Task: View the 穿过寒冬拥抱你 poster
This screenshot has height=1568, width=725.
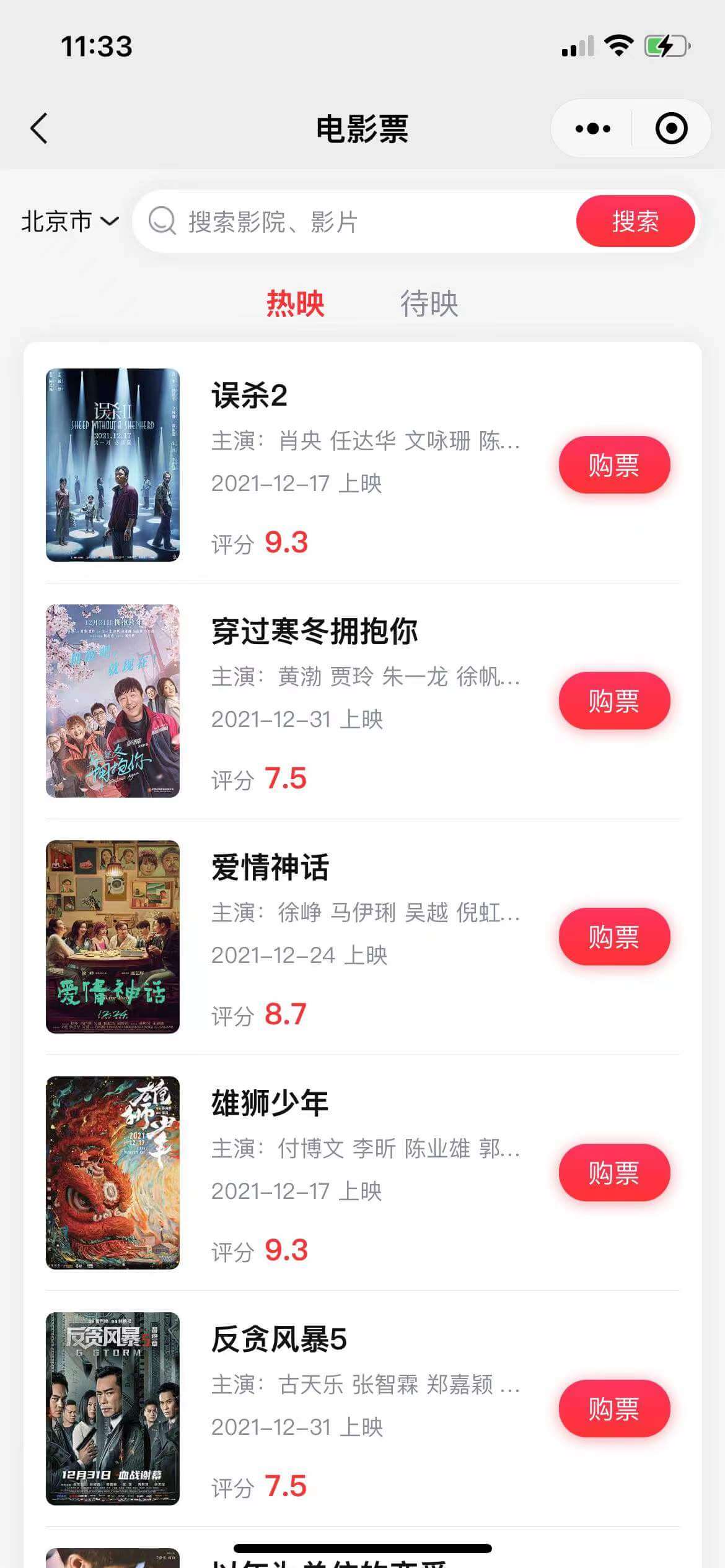Action: [x=113, y=701]
